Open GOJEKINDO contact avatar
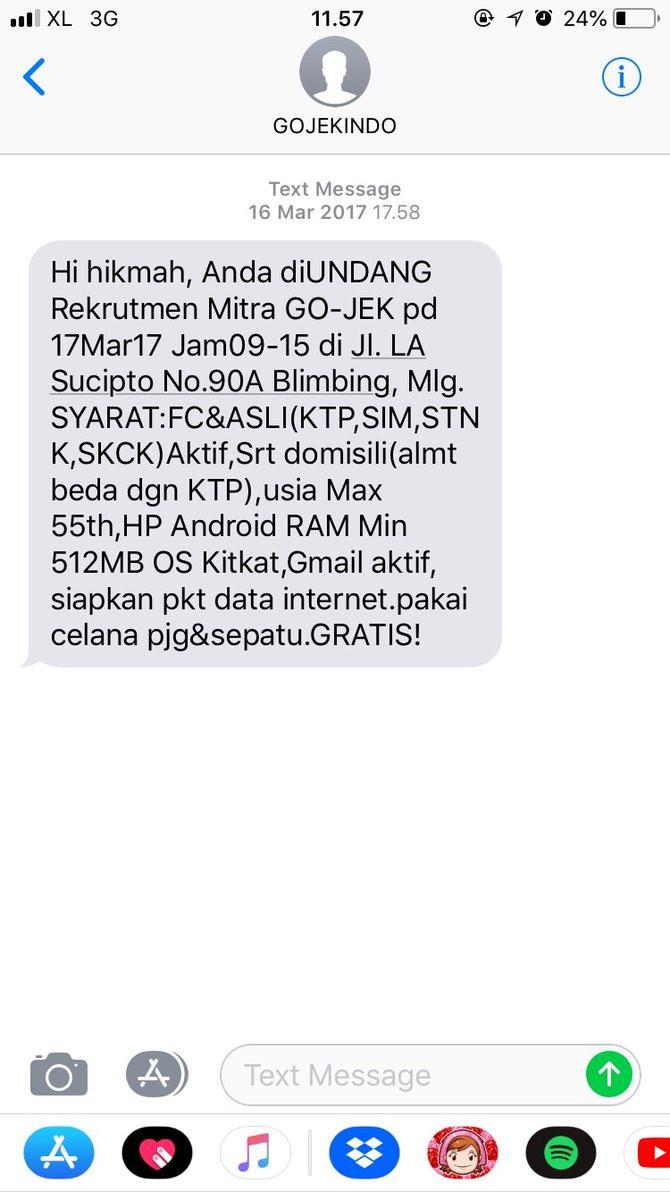Viewport: 670px width, 1192px height. [335, 72]
